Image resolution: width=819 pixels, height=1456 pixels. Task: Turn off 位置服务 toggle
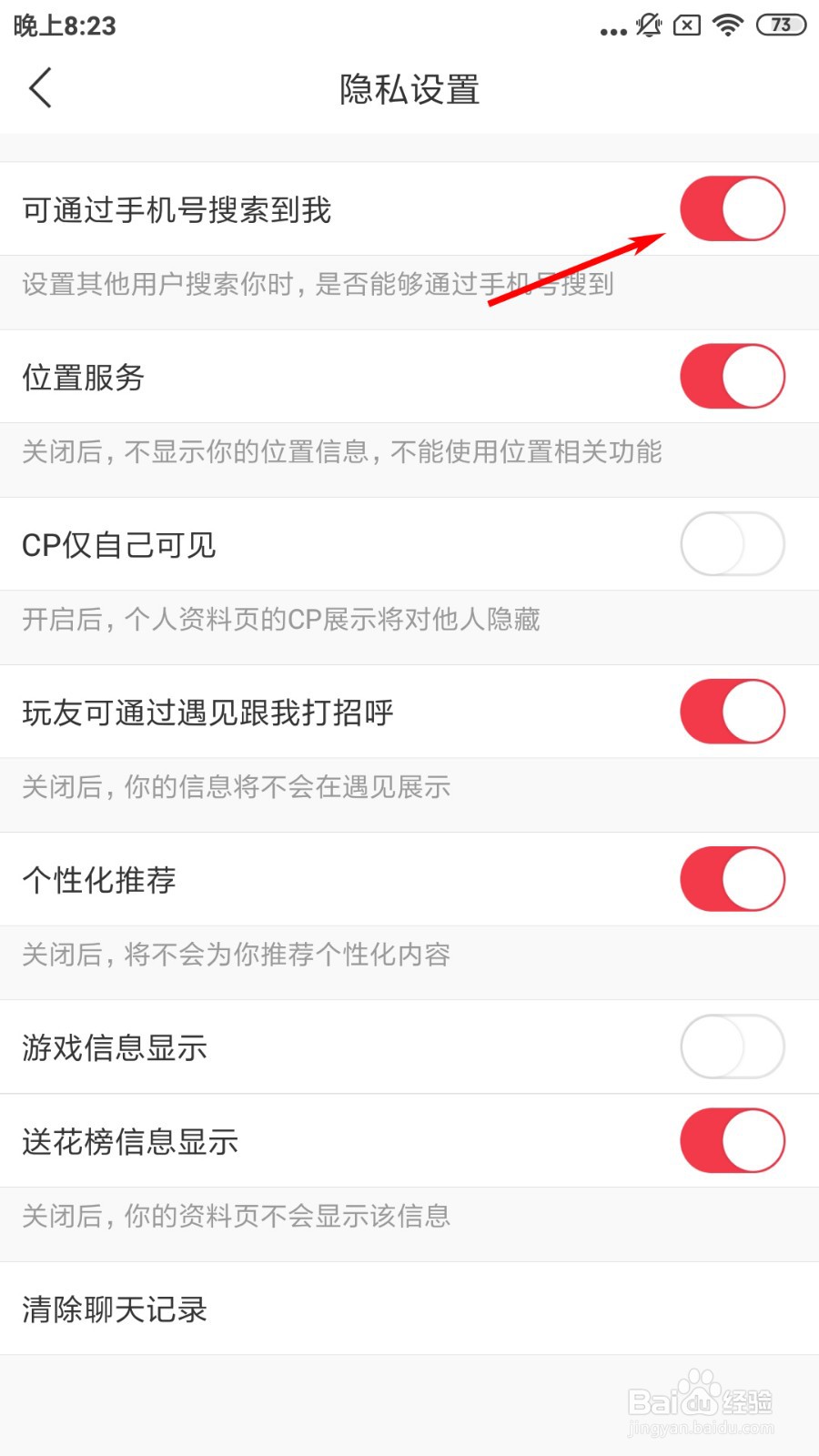click(732, 377)
